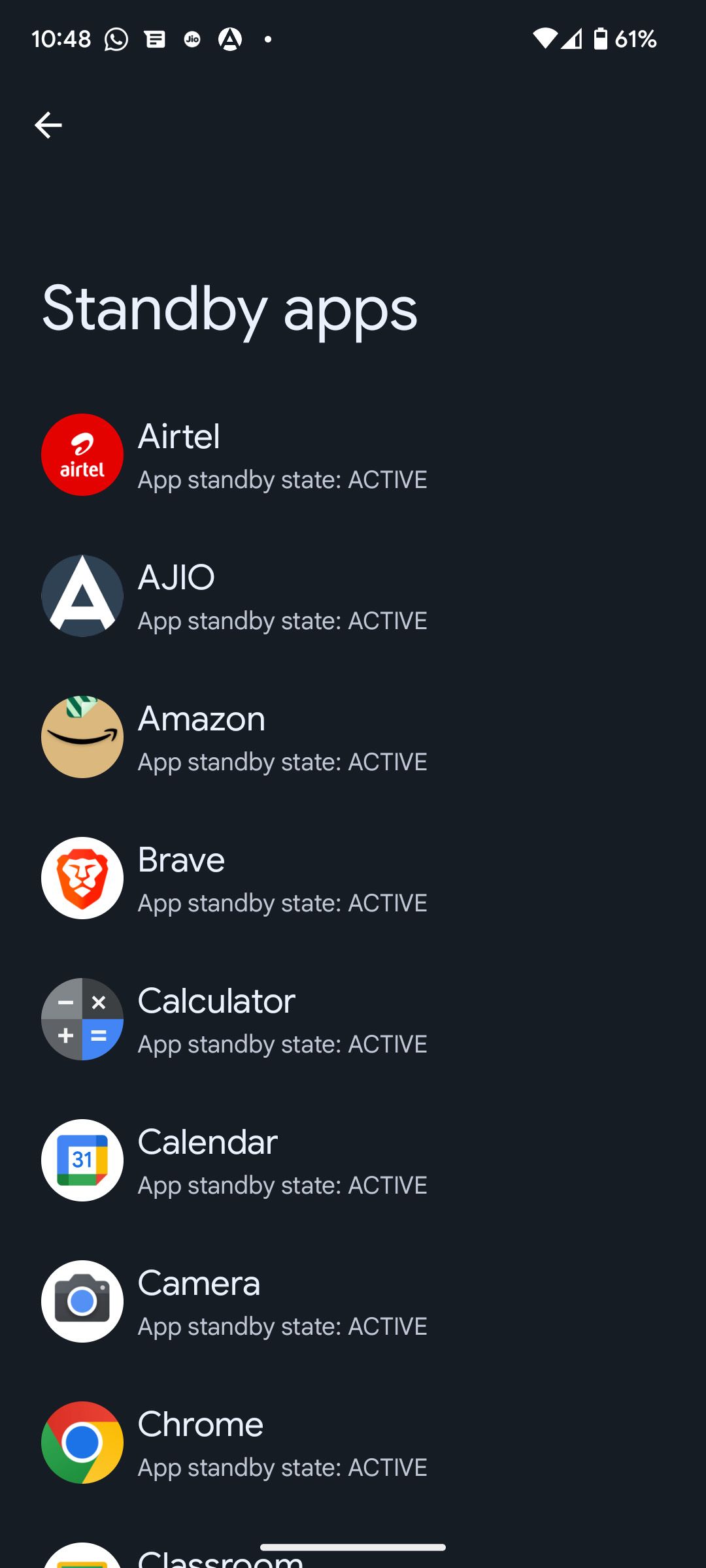Select the AJIO app row
This screenshot has width=706, height=1568.
(x=282, y=596)
